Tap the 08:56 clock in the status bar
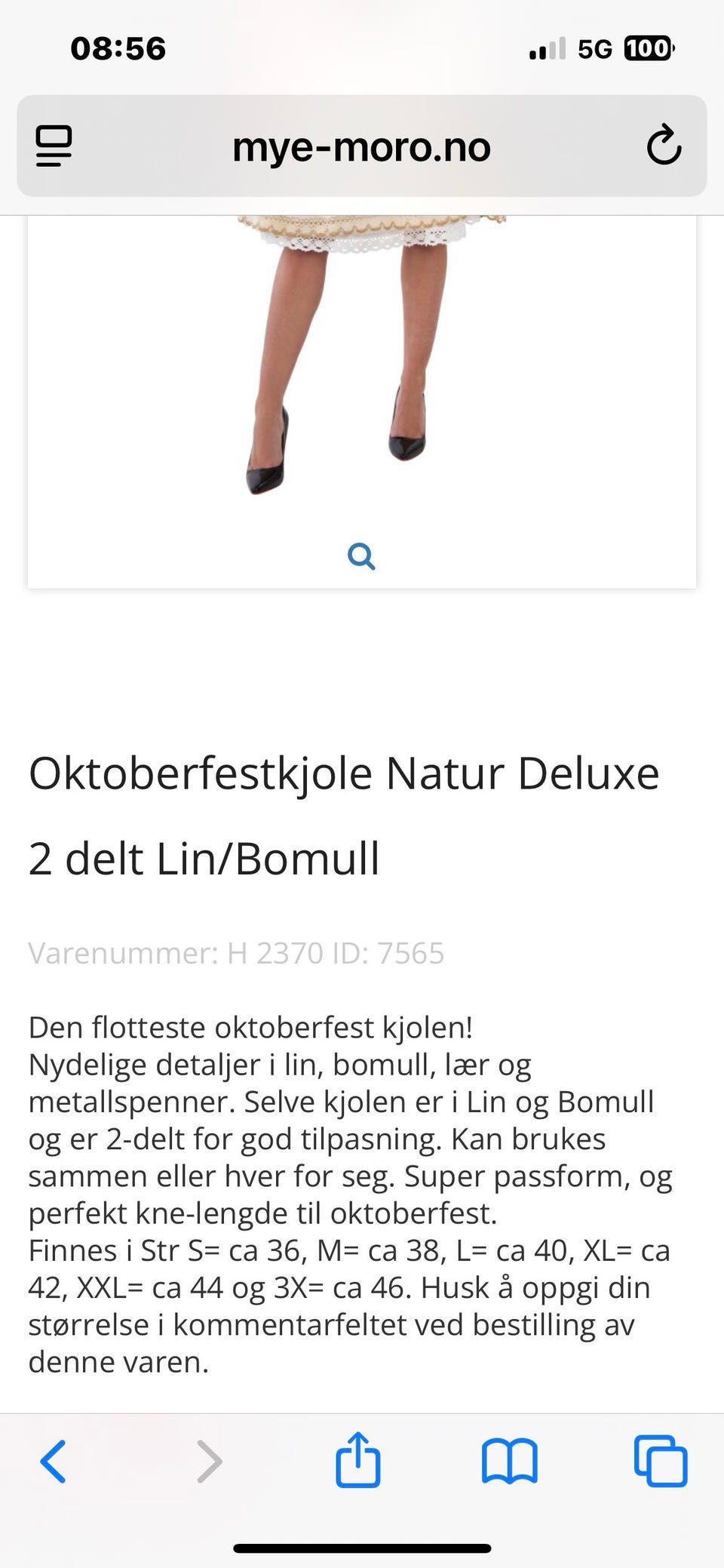The image size is (724, 1568). pyautogui.click(x=117, y=48)
